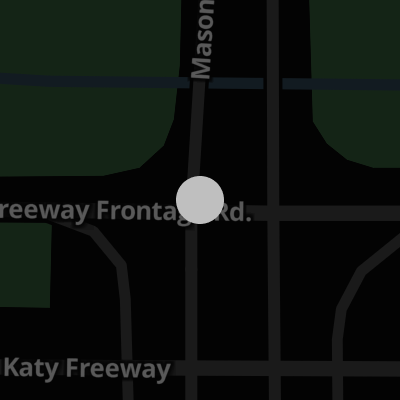Tap the gray location marker on map
Image resolution: width=400 pixels, height=400 pixels.
tap(200, 200)
